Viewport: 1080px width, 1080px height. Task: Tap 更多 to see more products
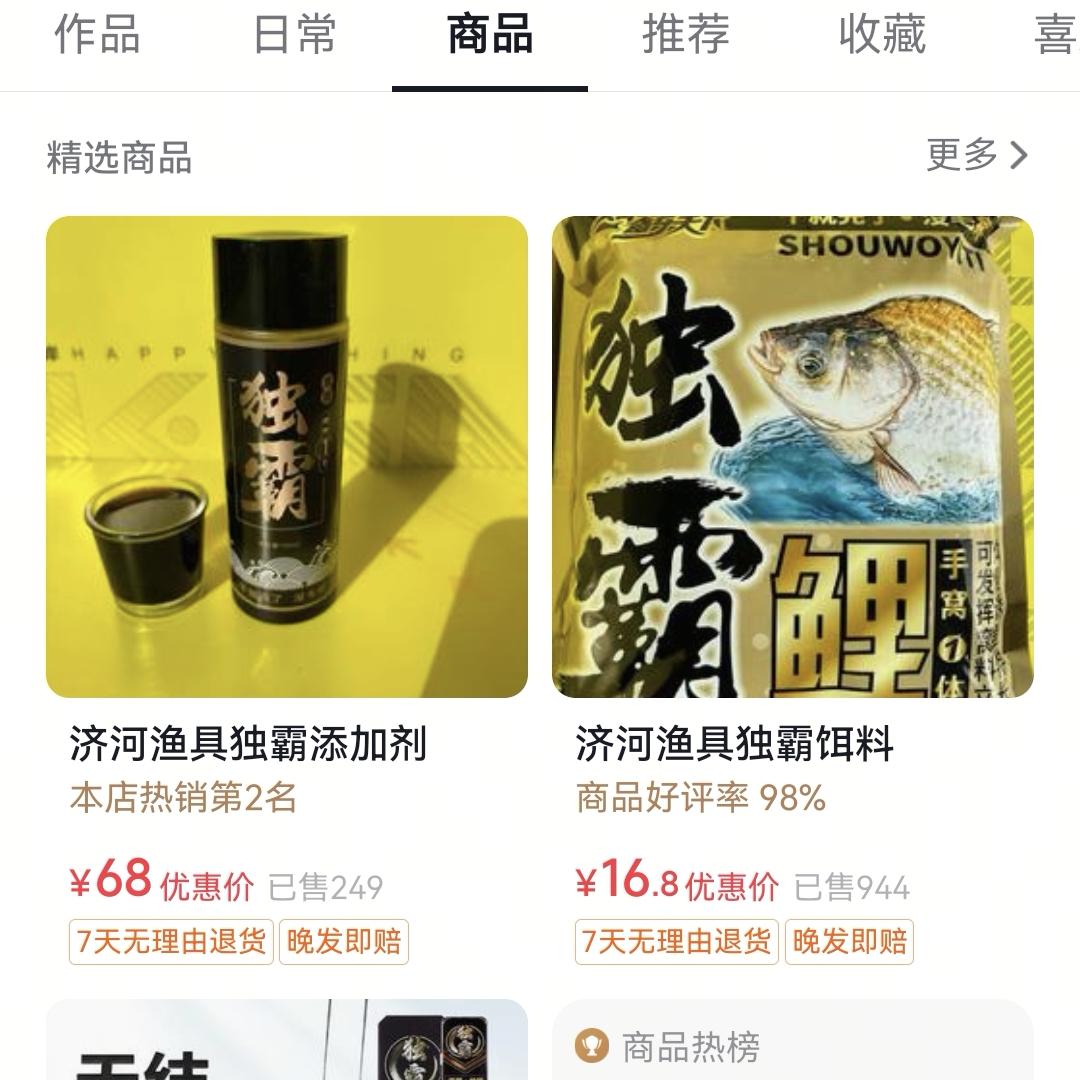977,155
